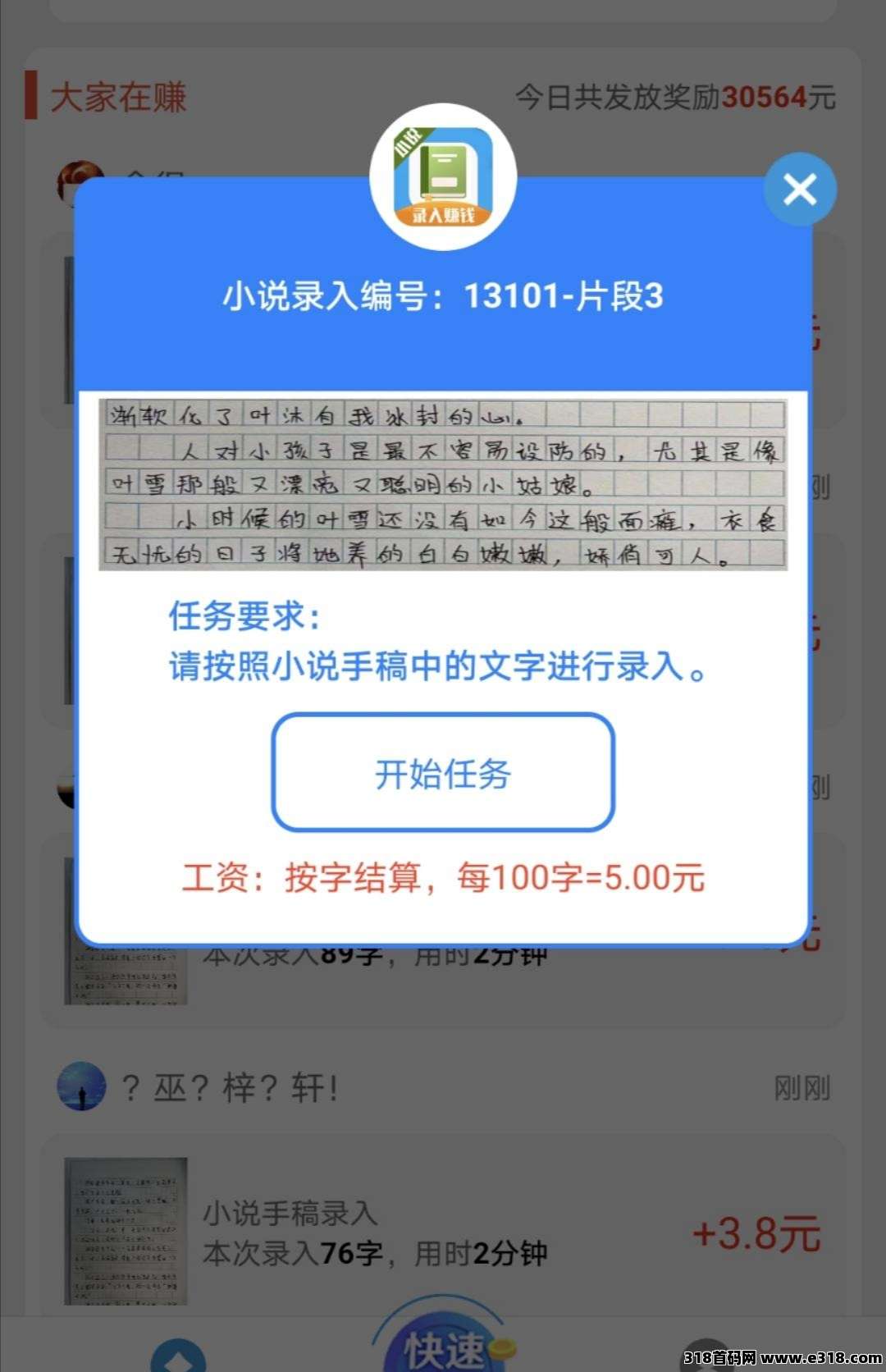The image size is (886, 1372).
Task: Select the 任务要求 requirements text
Action: pos(242,617)
